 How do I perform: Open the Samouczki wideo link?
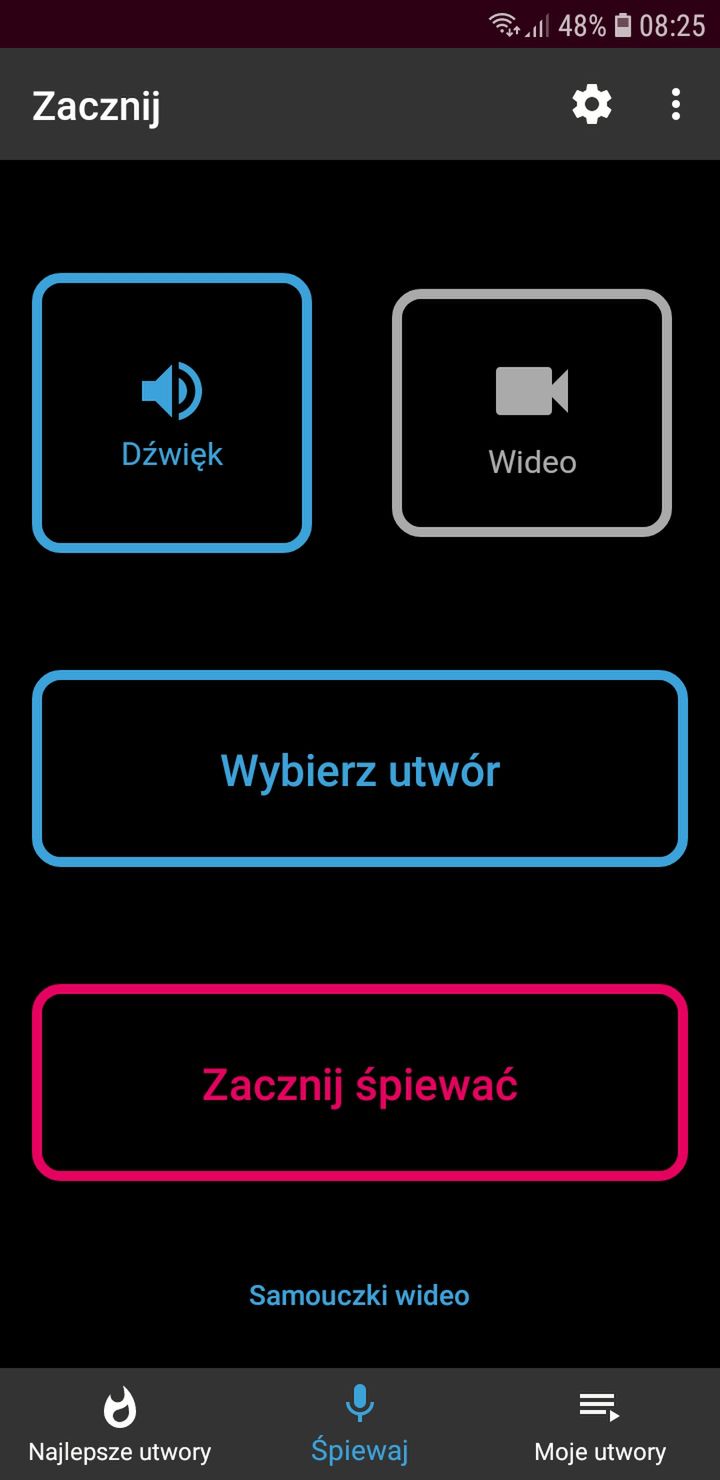point(359,1295)
